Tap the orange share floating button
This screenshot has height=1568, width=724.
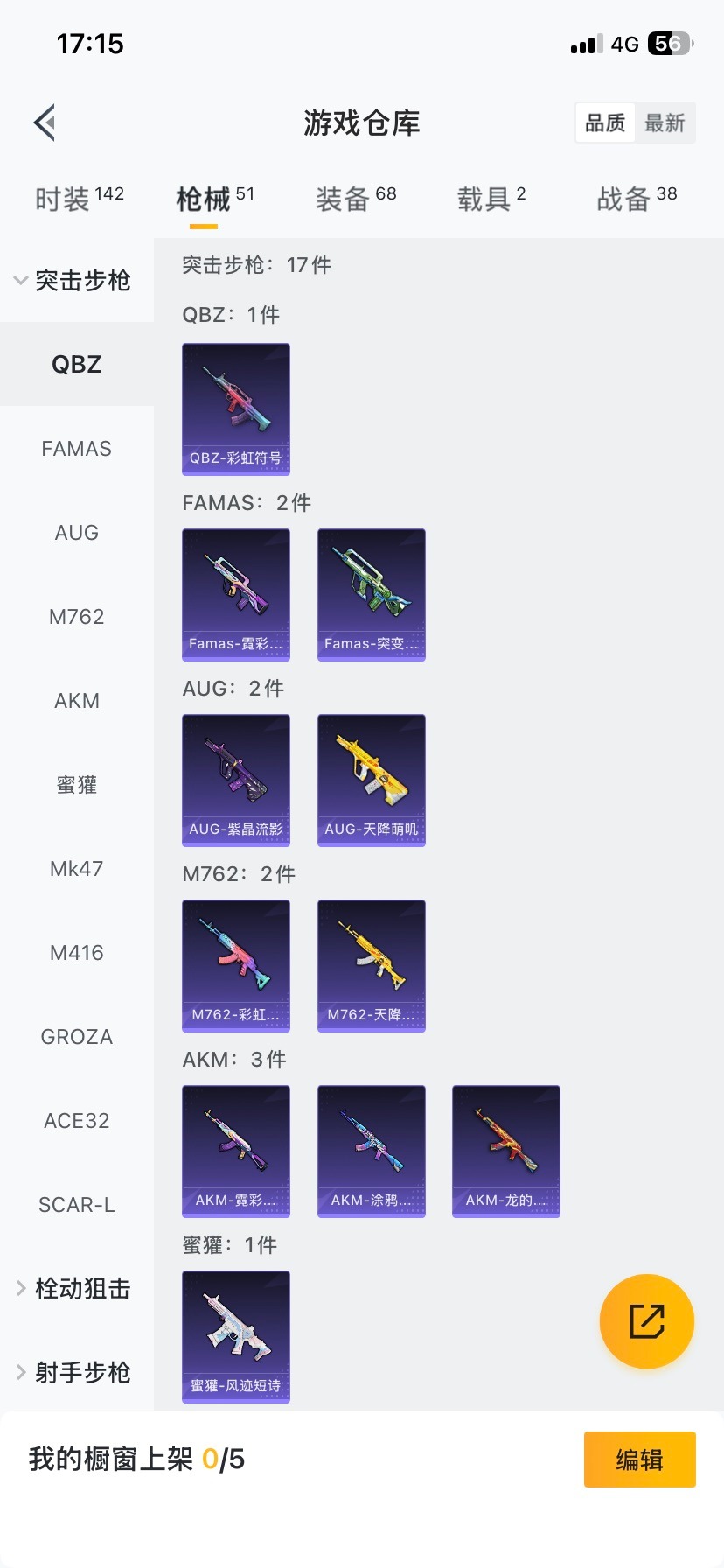(647, 1321)
